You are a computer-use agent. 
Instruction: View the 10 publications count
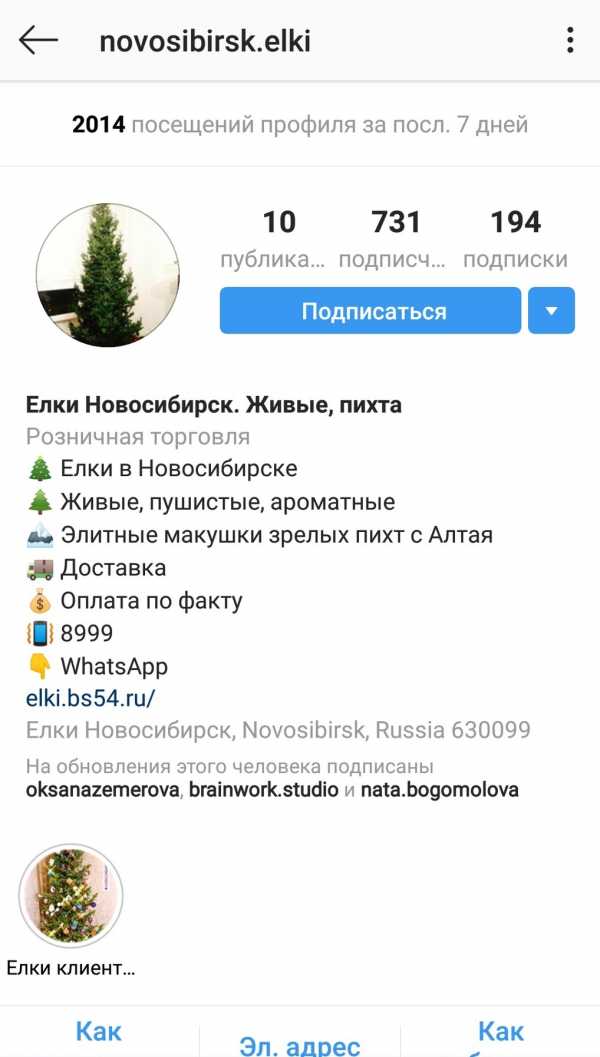pyautogui.click(x=273, y=237)
